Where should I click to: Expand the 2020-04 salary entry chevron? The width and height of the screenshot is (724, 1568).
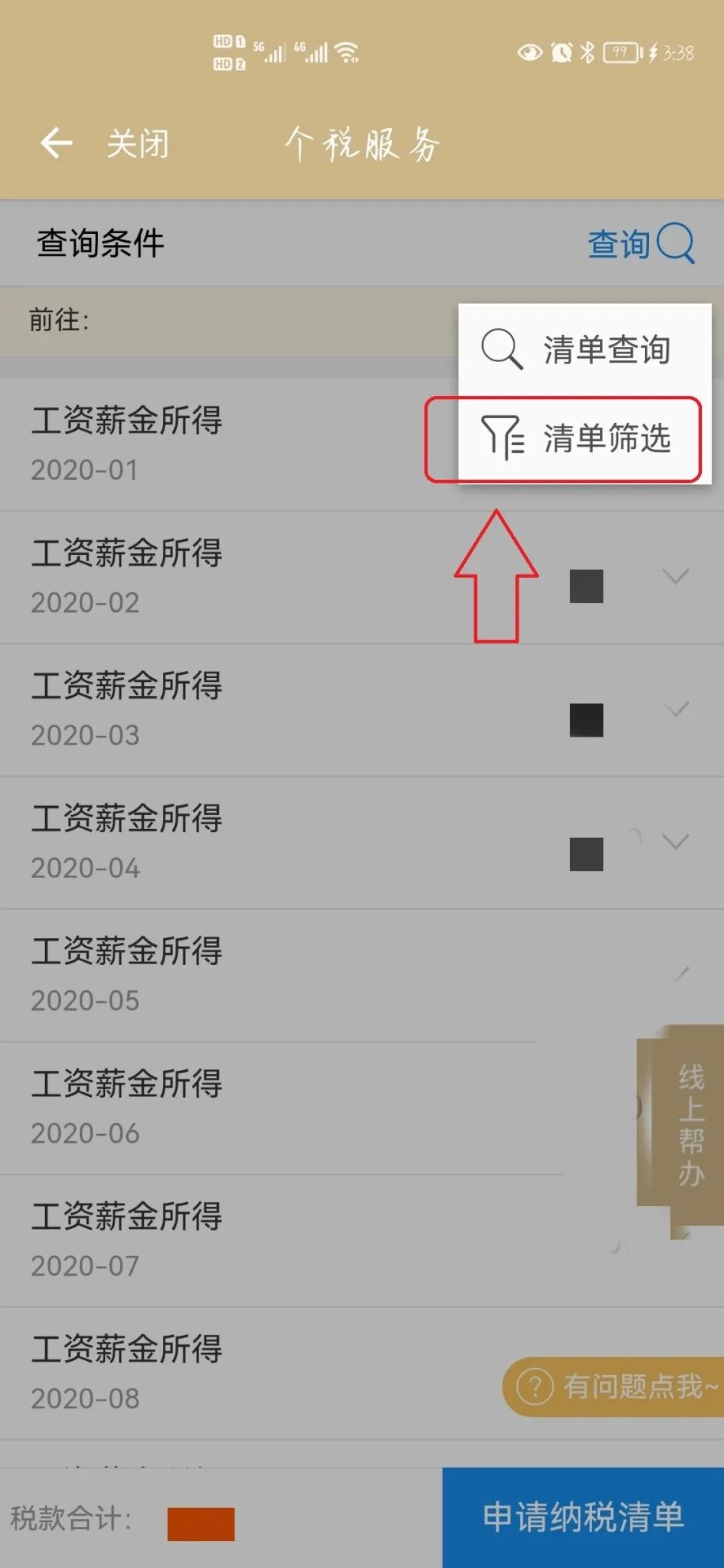click(x=675, y=842)
